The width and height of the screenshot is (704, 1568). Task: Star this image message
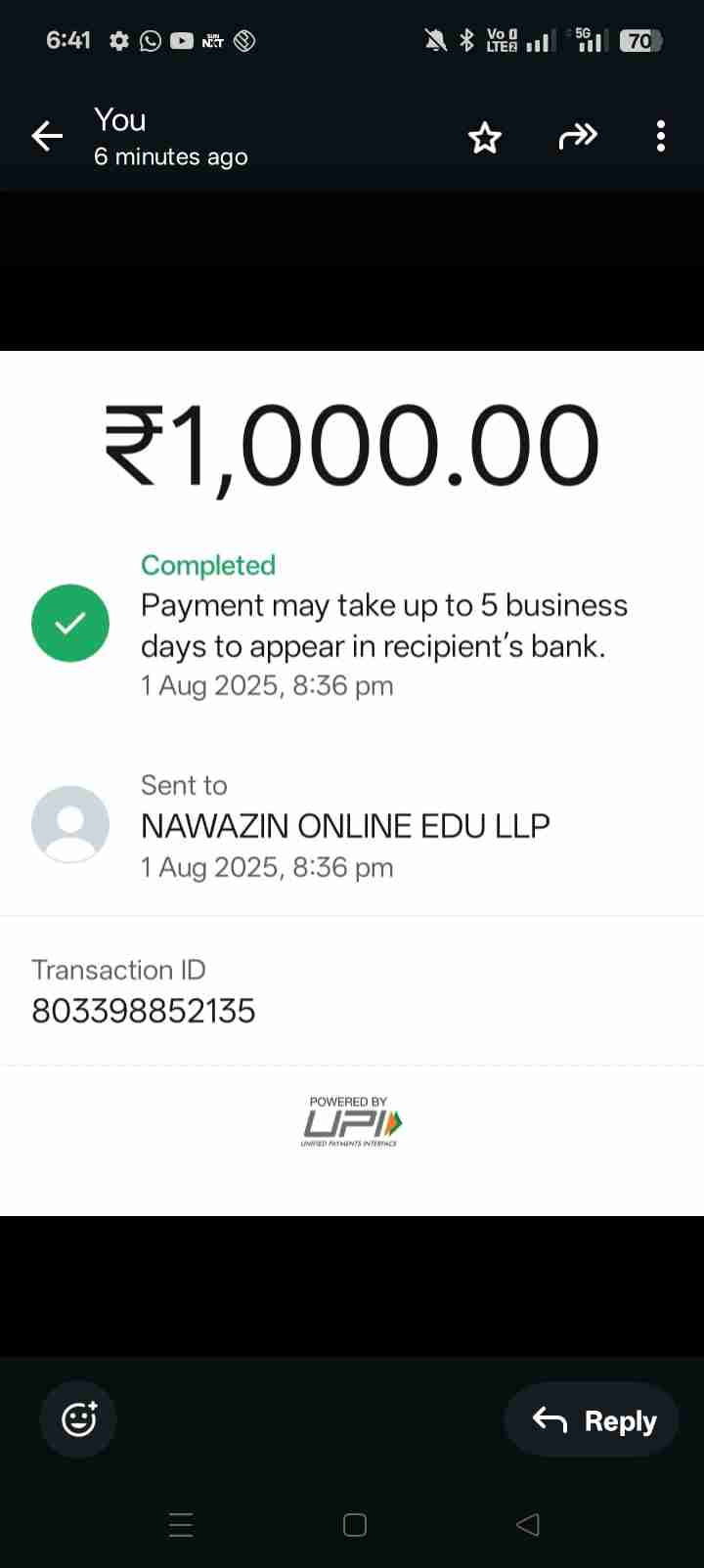click(x=484, y=137)
